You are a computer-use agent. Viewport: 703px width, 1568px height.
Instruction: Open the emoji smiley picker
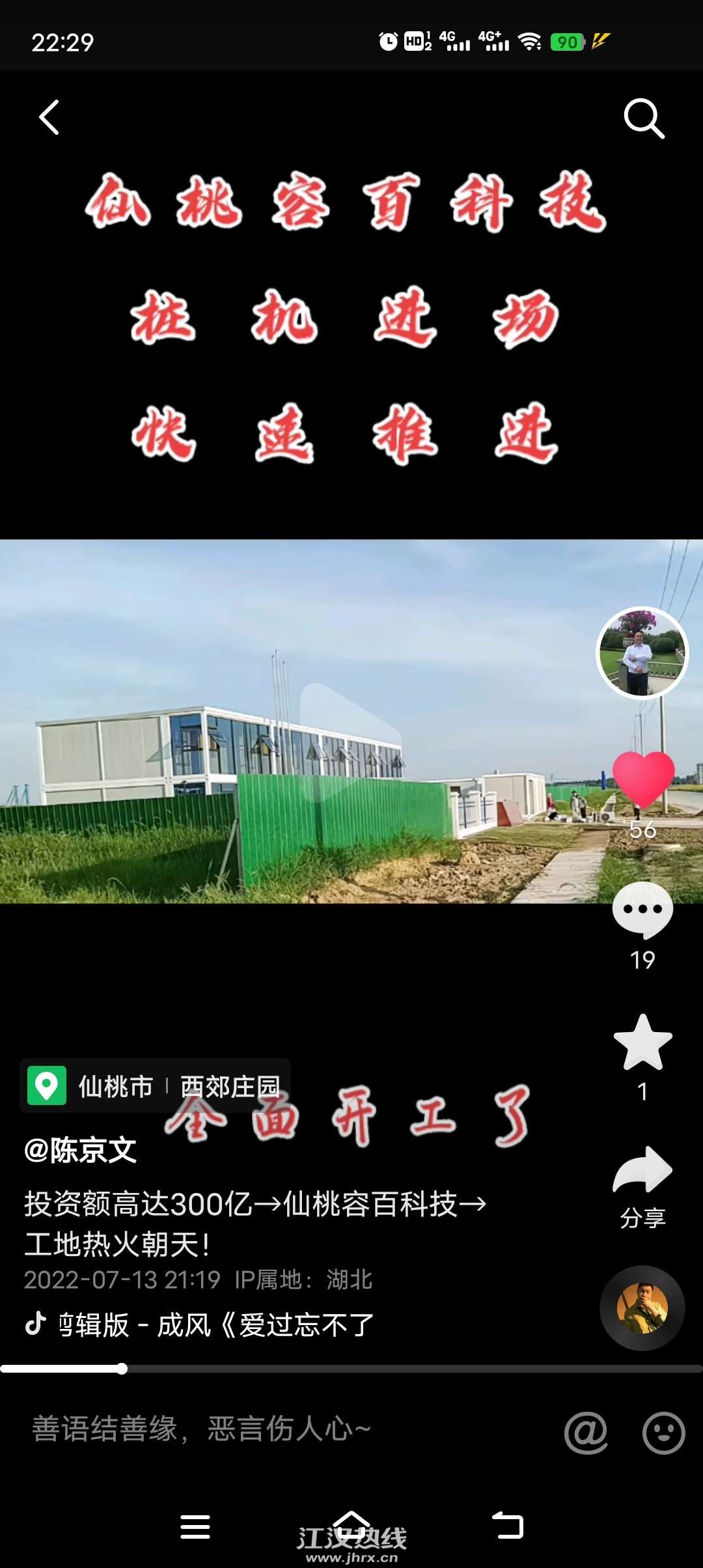point(663,1433)
